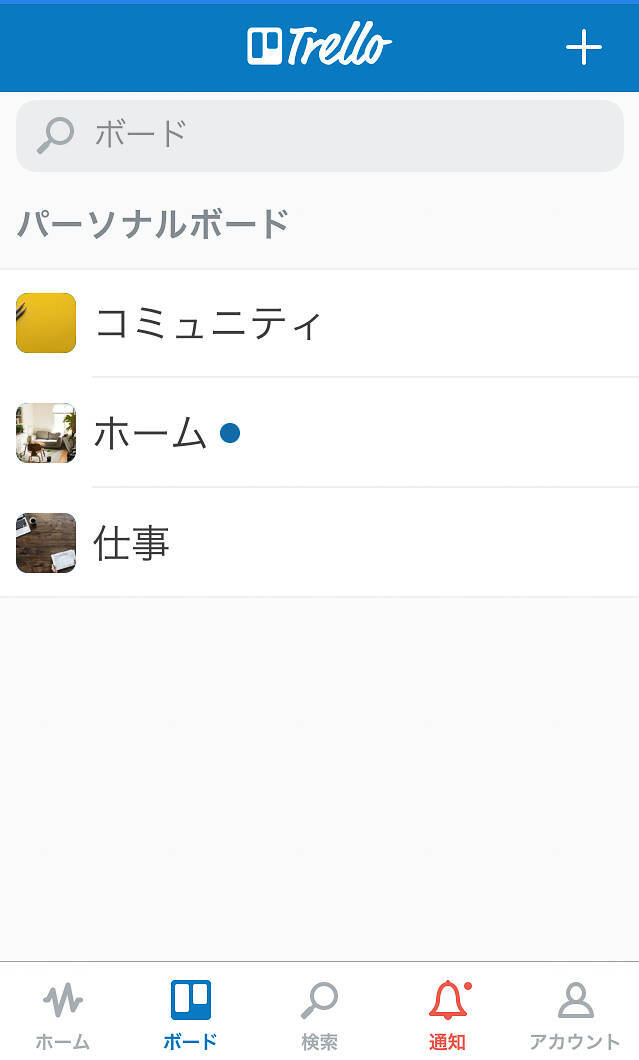639x1060 pixels.
Task: Switch to the アカウント tab
Action: (x=574, y=1014)
